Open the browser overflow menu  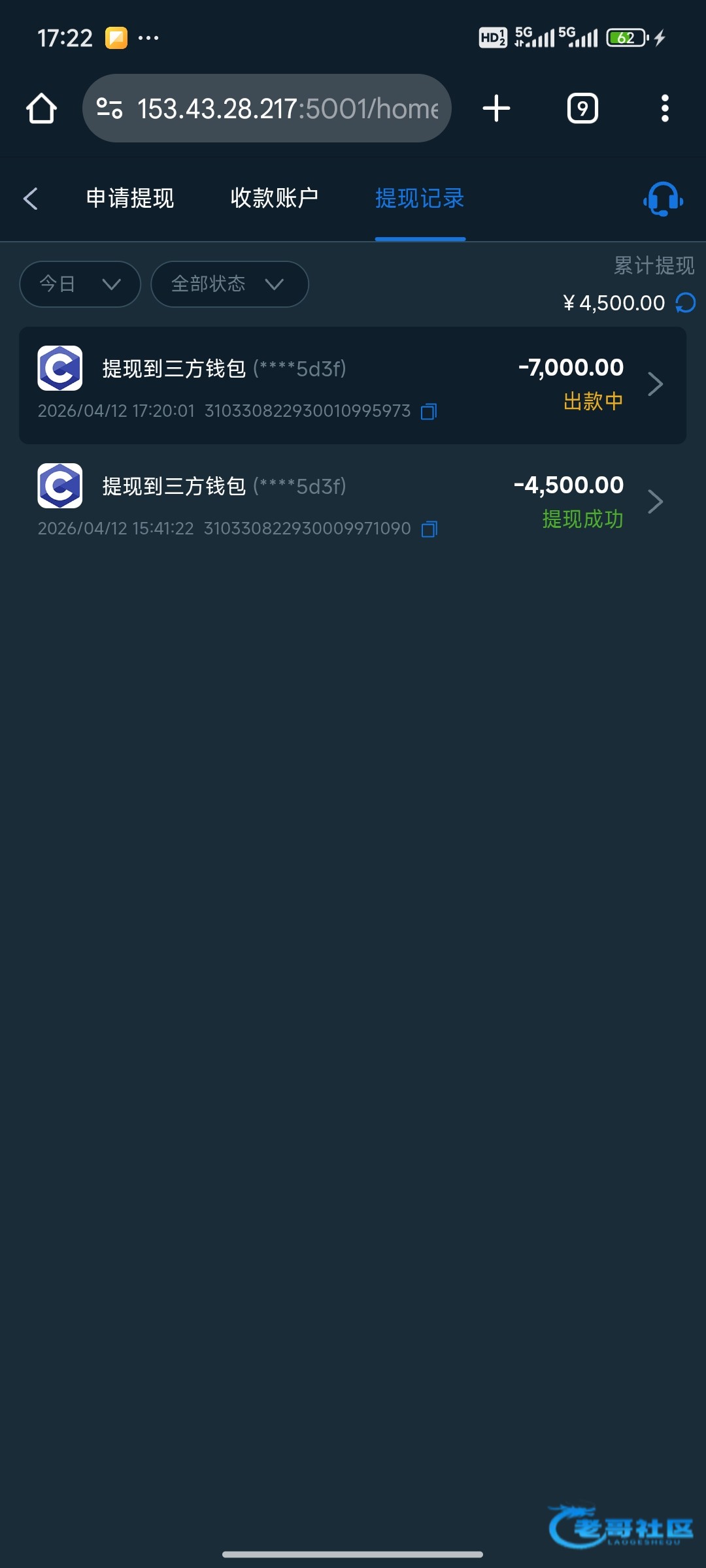pos(665,108)
